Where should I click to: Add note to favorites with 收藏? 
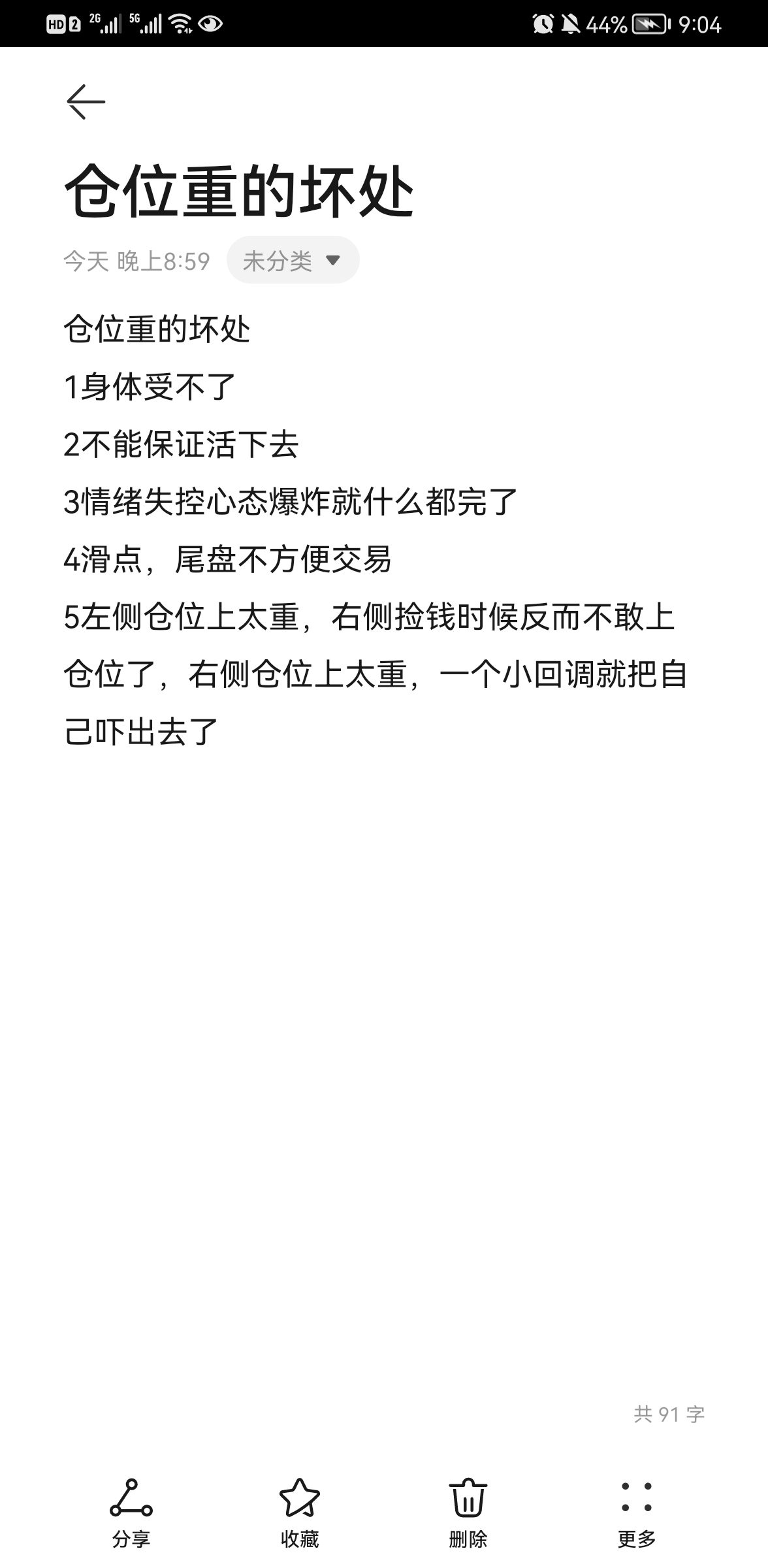click(299, 1509)
